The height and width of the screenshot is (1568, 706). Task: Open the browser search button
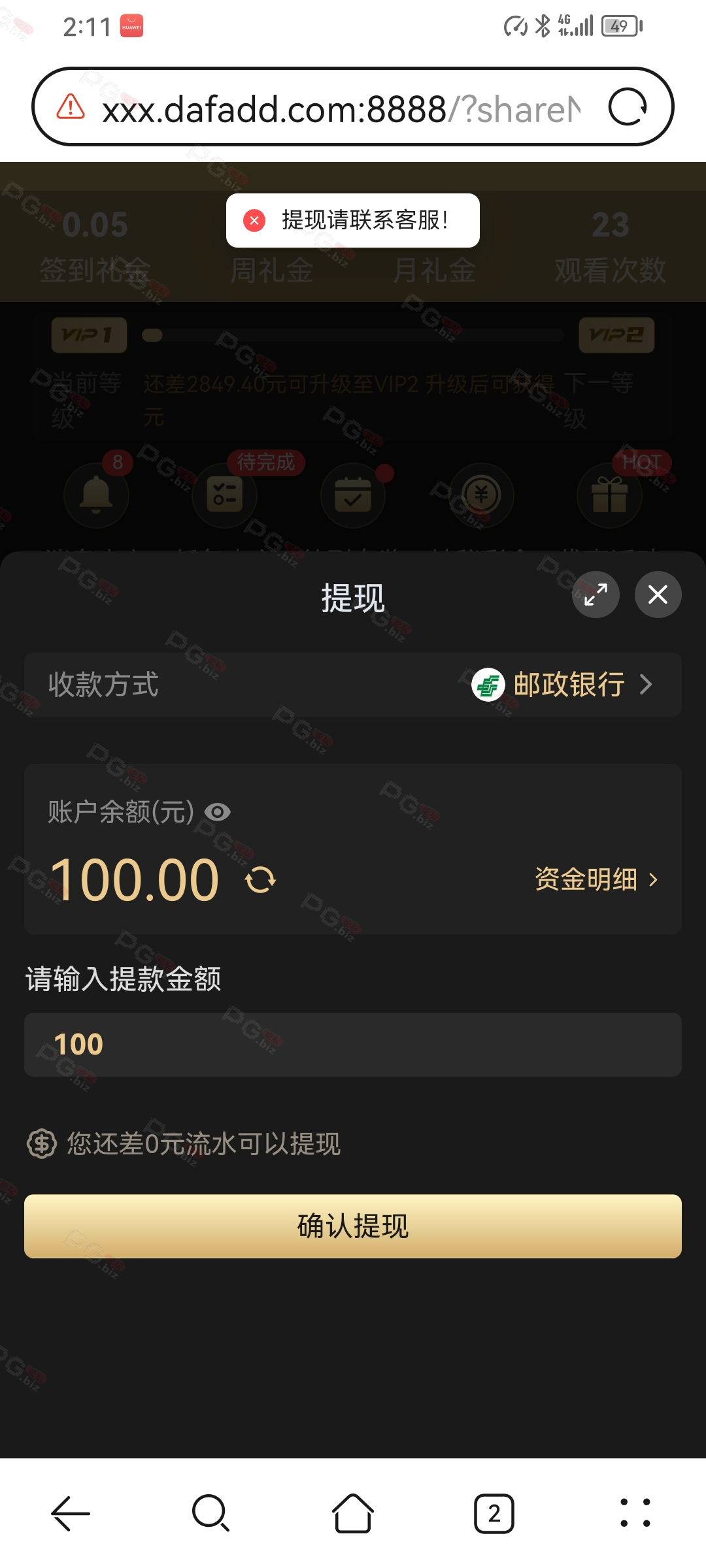tap(211, 1513)
